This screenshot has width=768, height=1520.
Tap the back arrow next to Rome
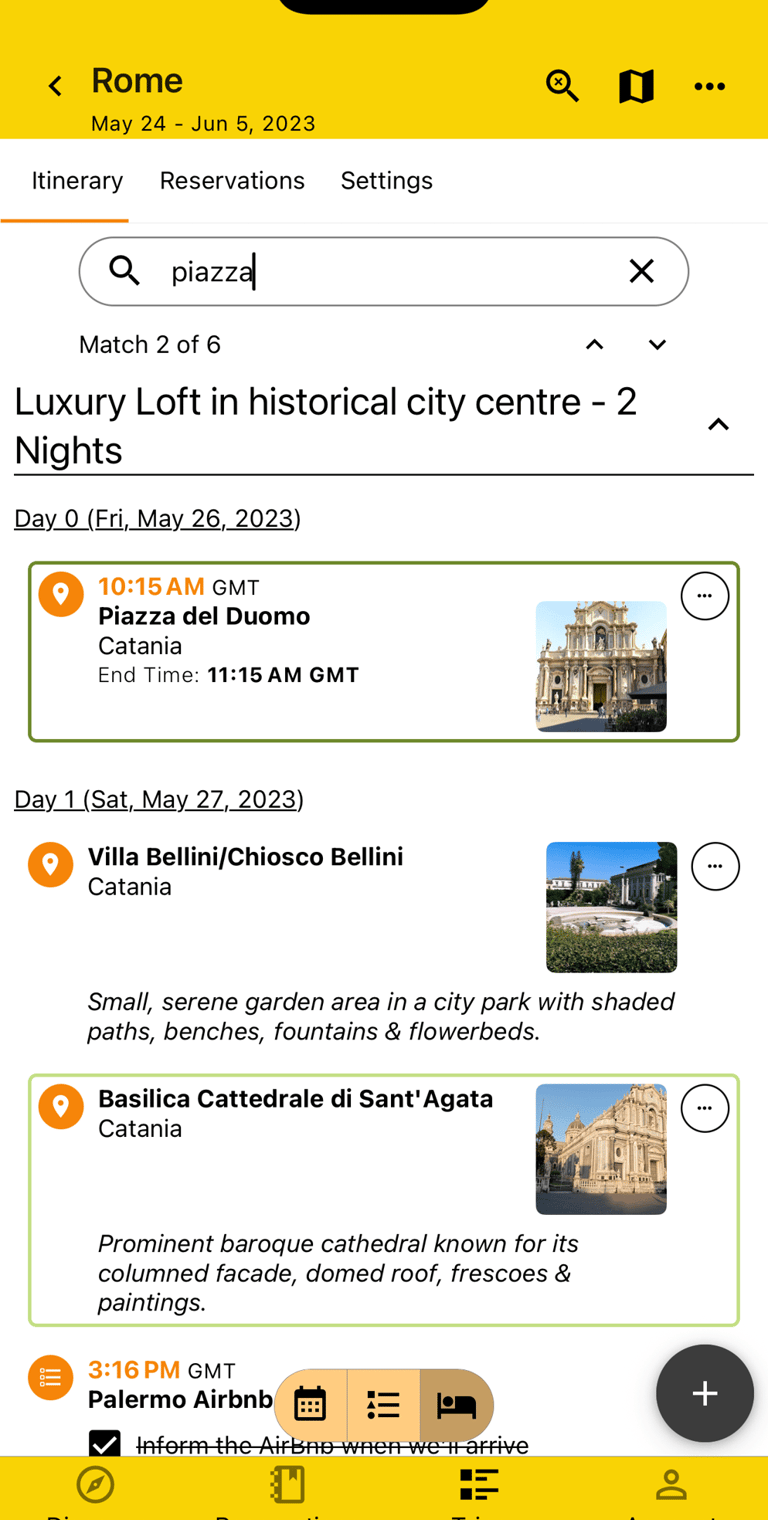55,86
